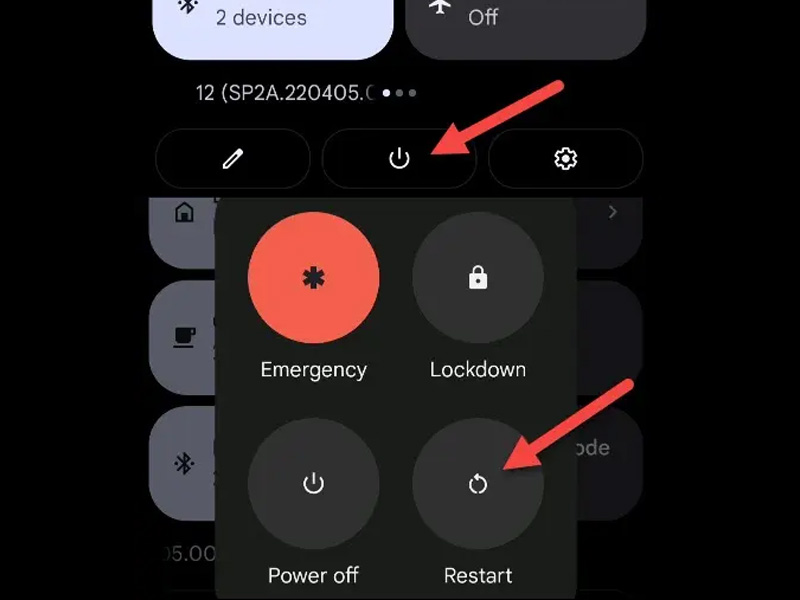
Task: Tap the Emergency button
Action: coord(313,278)
